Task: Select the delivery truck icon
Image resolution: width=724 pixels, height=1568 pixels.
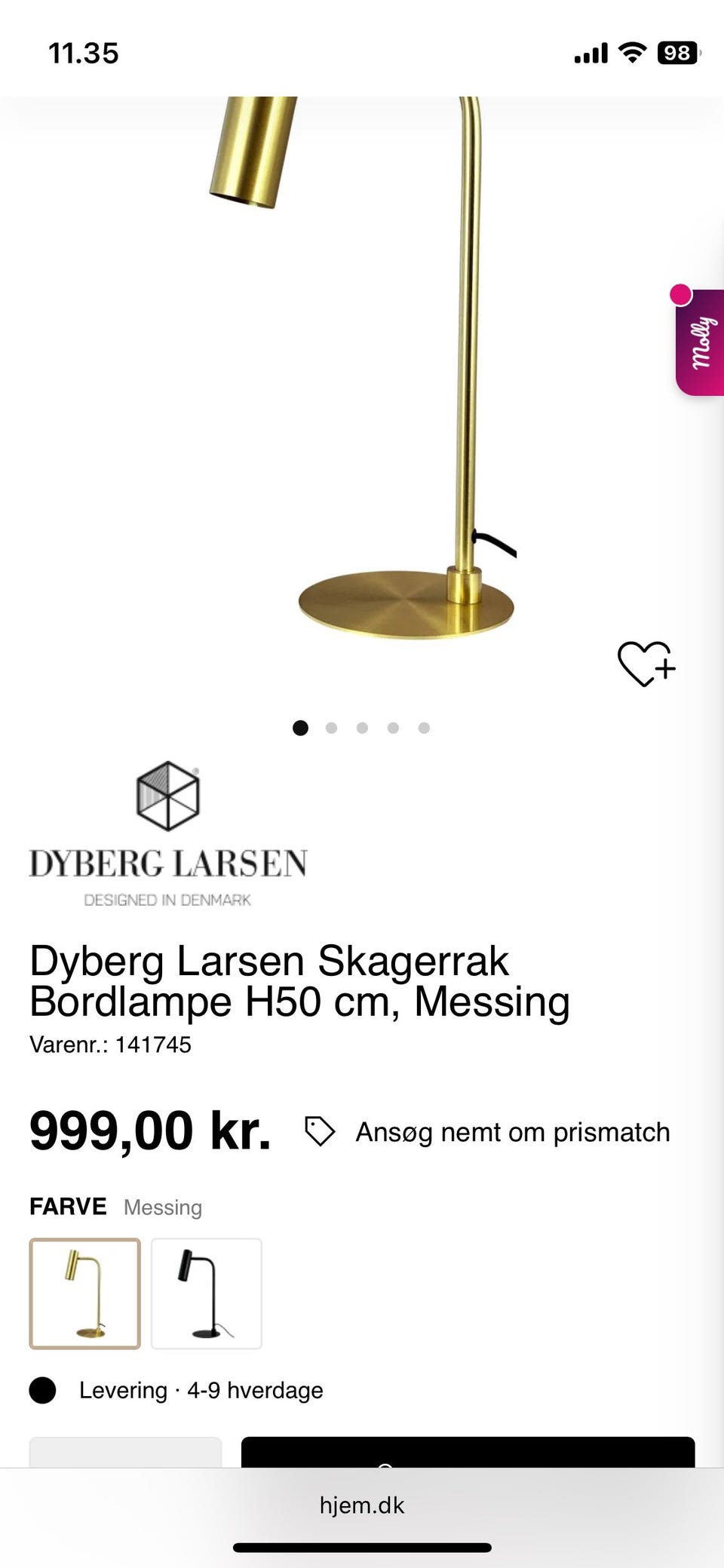Action: pyautogui.click(x=43, y=1390)
